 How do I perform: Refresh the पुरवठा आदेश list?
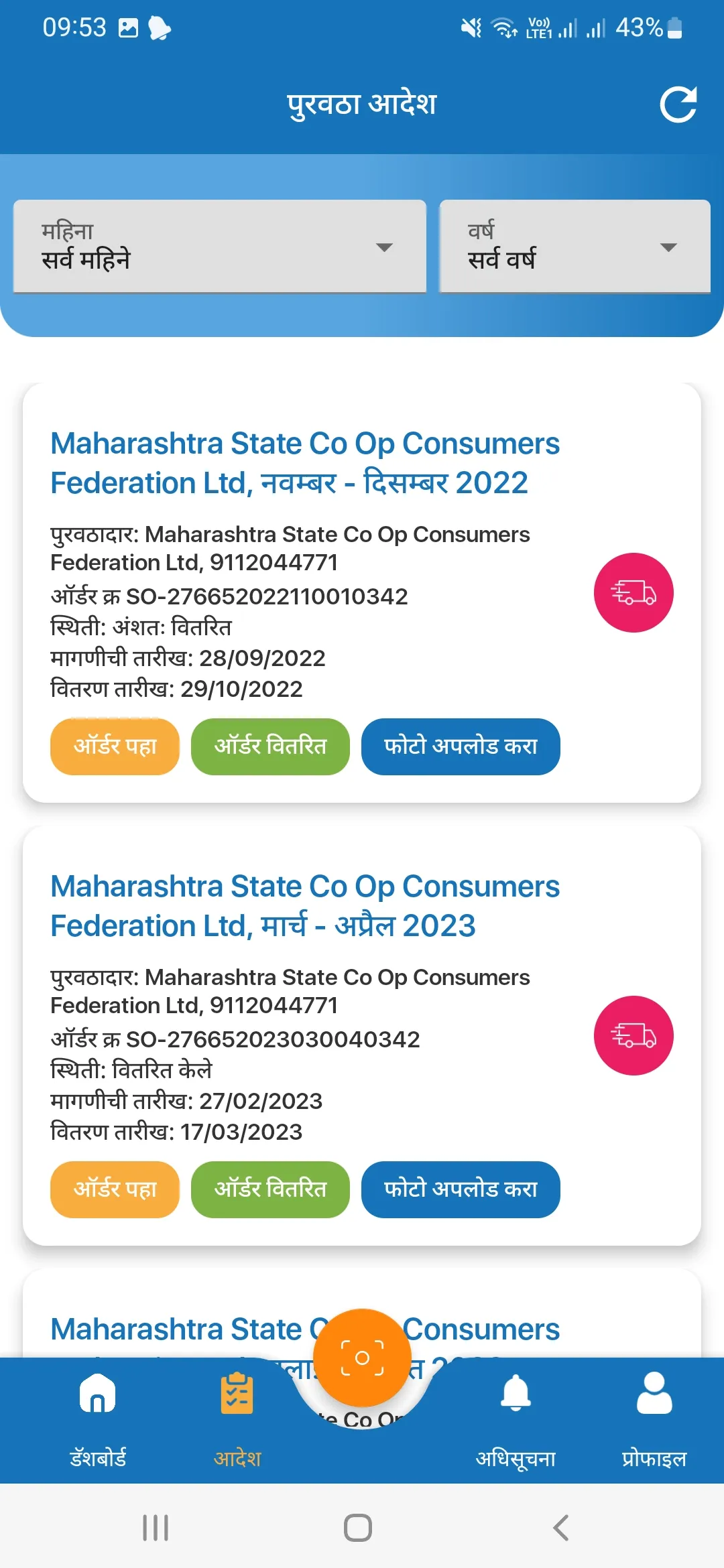678,105
